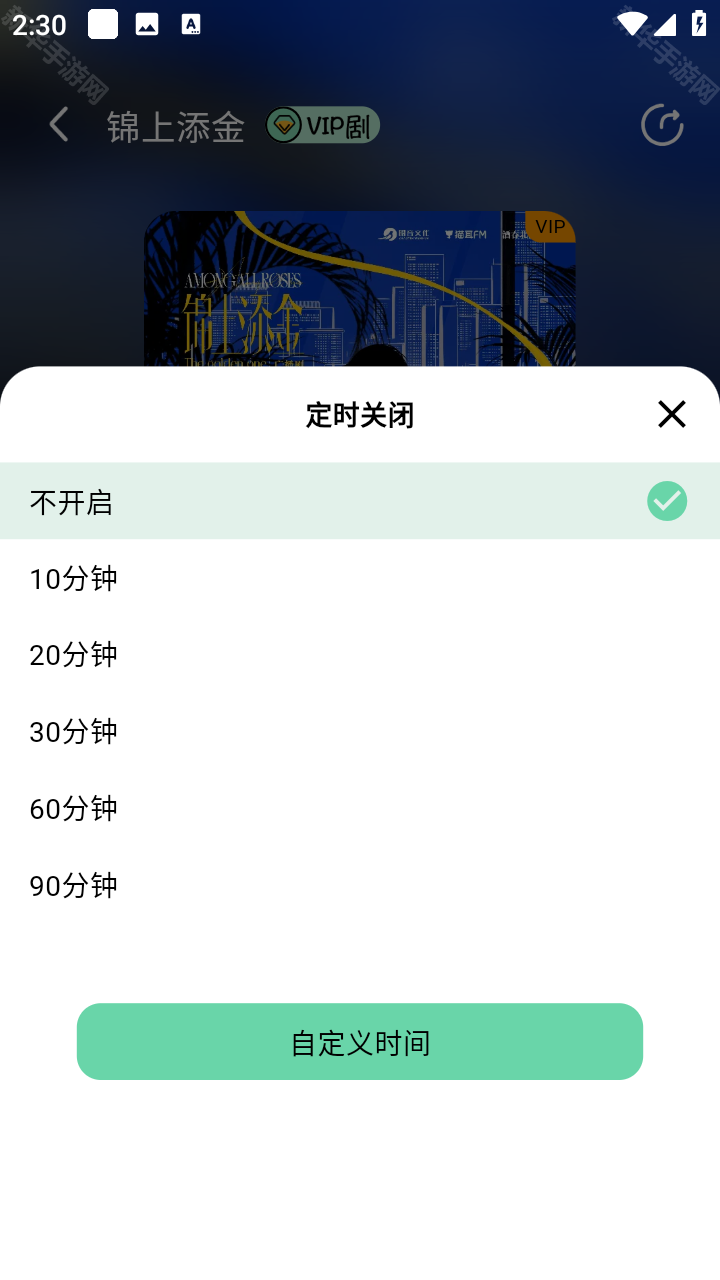This screenshot has width=720, height=1280.
Task: Tap the battery indicator in the status bar
Action: (697, 22)
